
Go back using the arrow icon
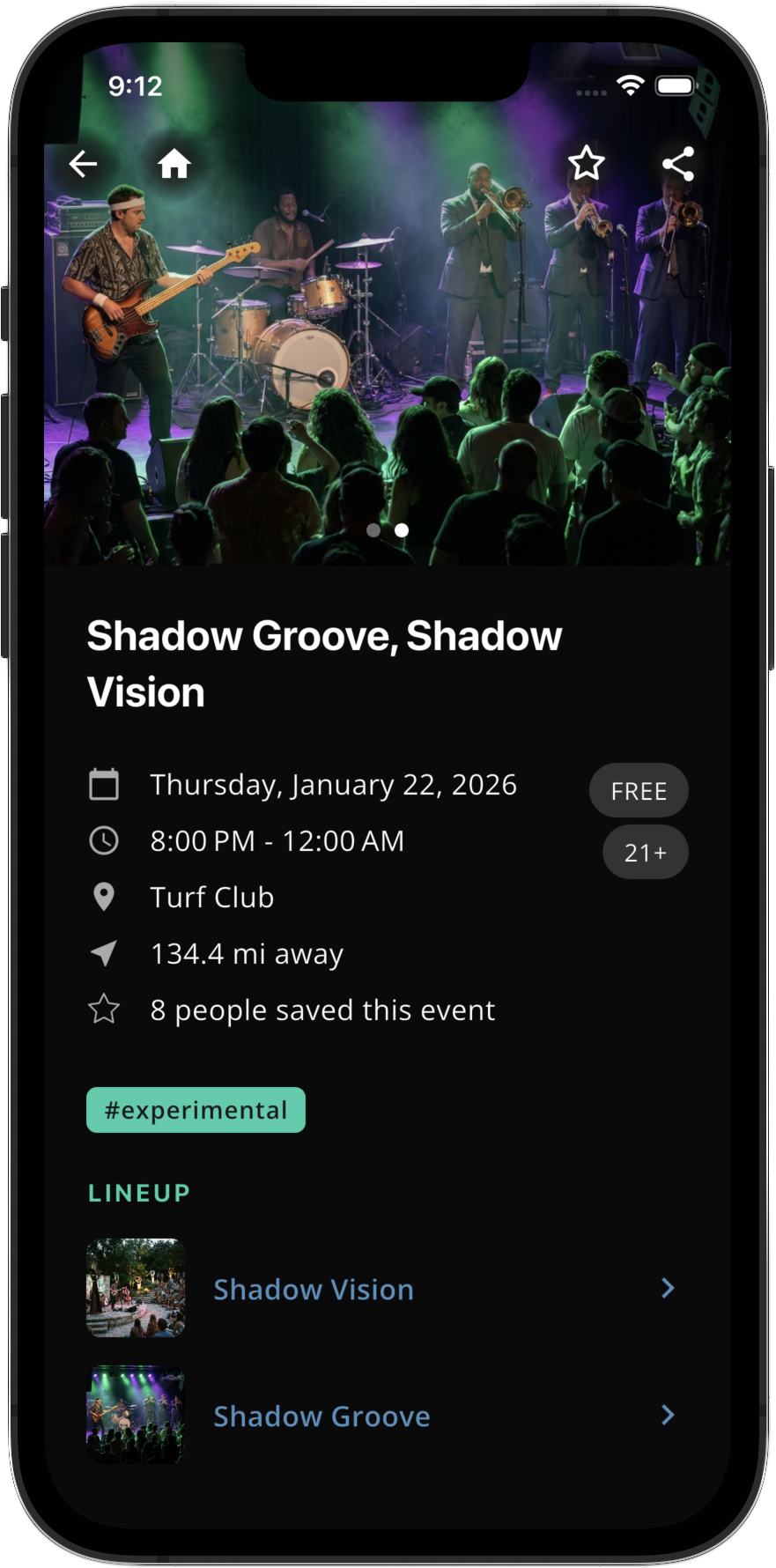84,164
